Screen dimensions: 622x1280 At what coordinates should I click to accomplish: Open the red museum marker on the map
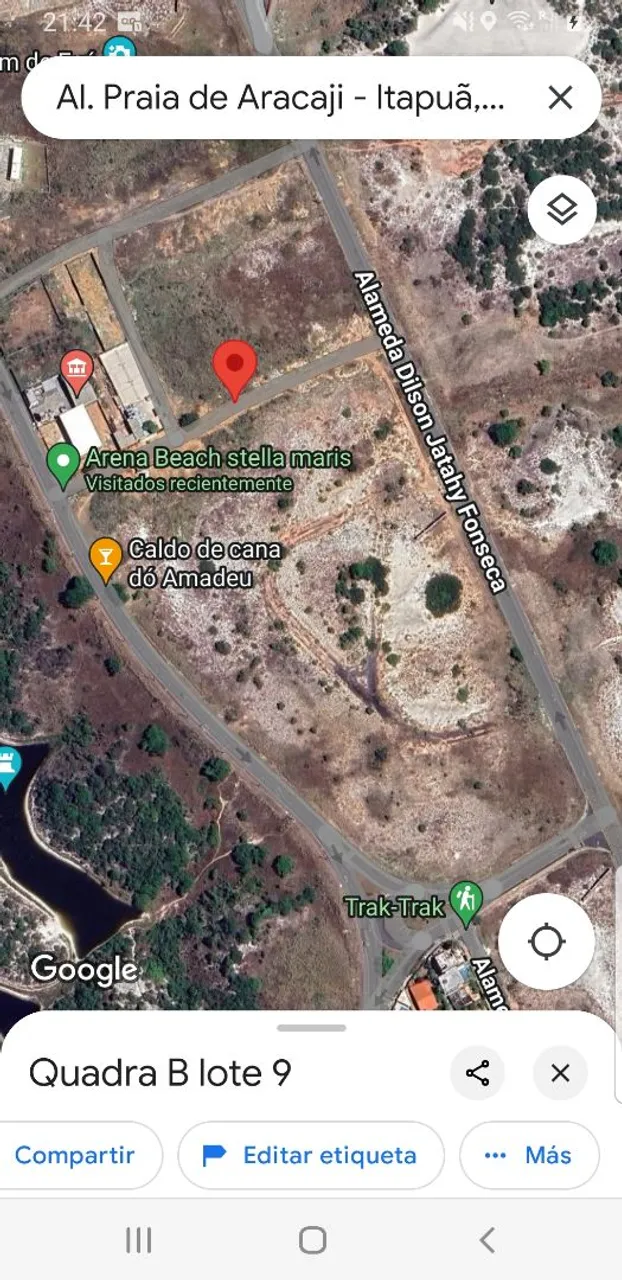[x=77, y=370]
